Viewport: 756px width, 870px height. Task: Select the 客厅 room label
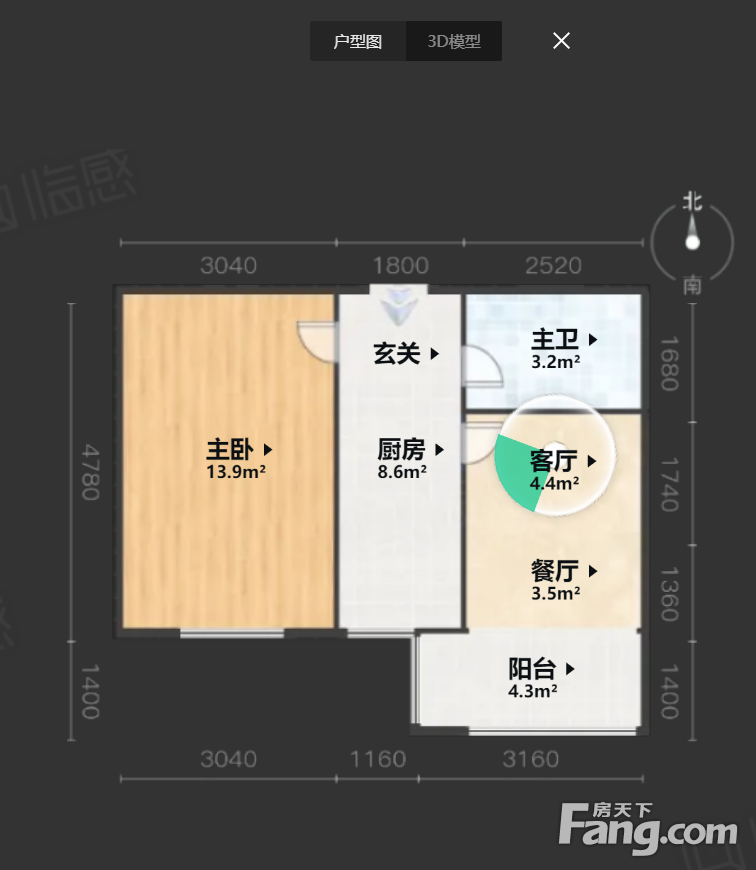pyautogui.click(x=563, y=462)
